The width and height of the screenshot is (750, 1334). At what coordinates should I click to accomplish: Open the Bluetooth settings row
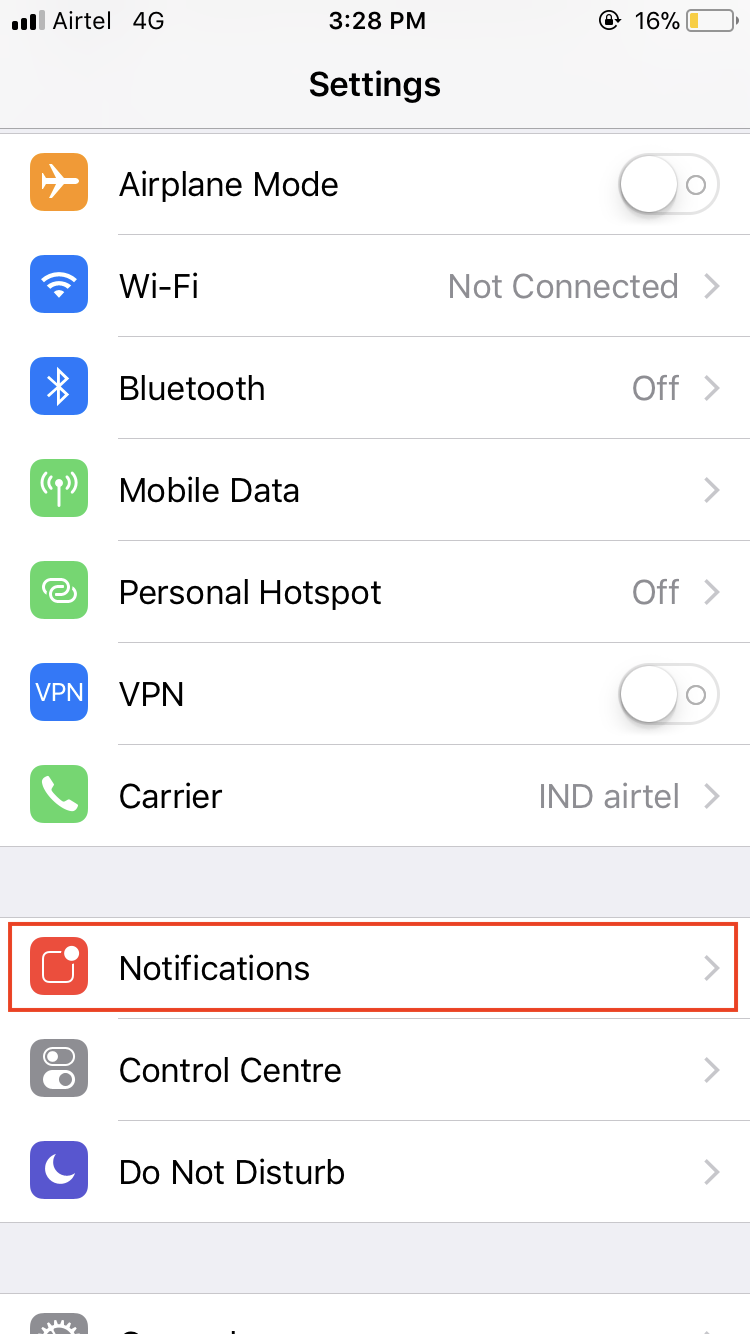tap(375, 389)
